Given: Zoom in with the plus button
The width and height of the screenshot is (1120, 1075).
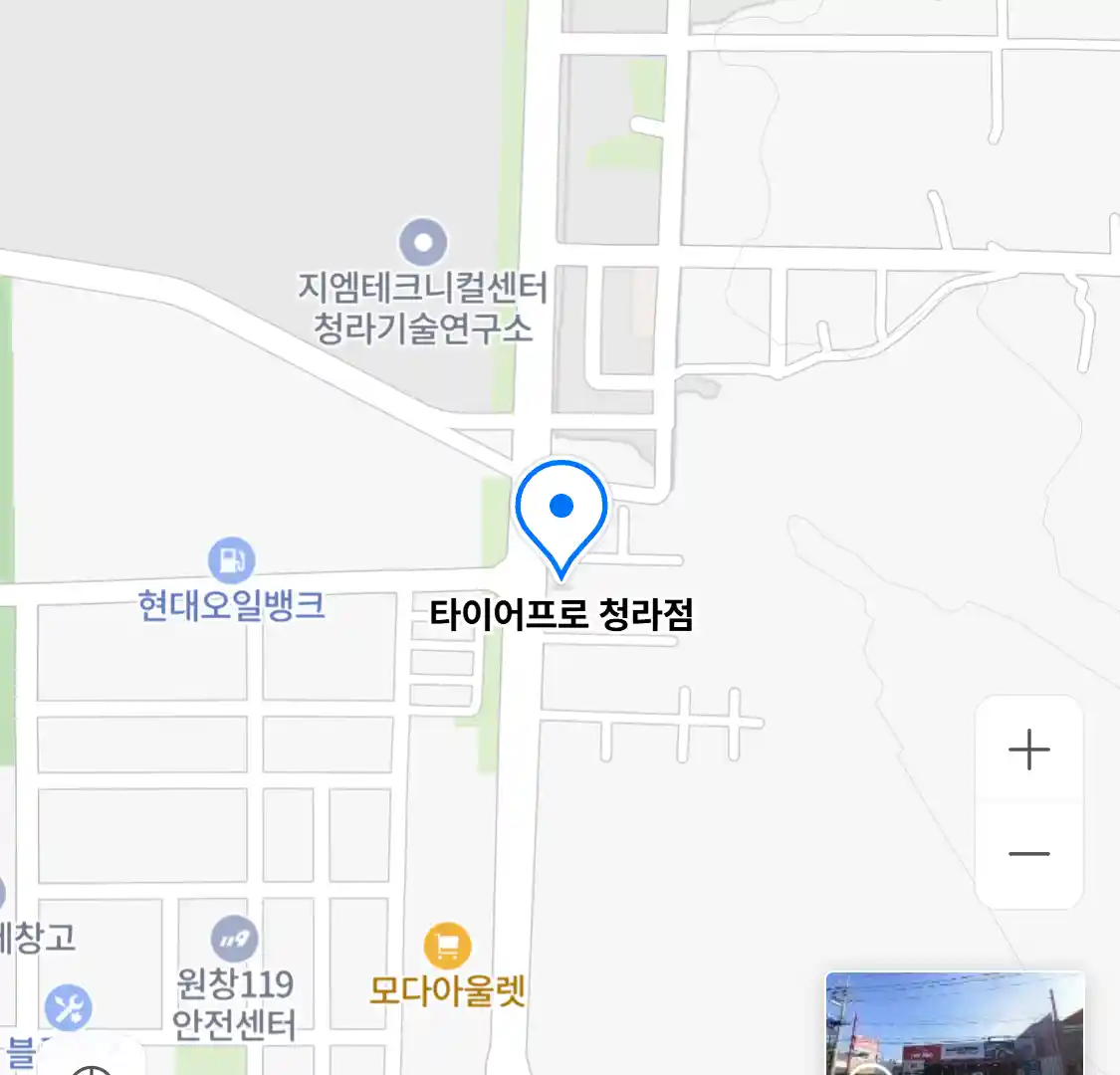Looking at the screenshot, I should (x=1028, y=750).
